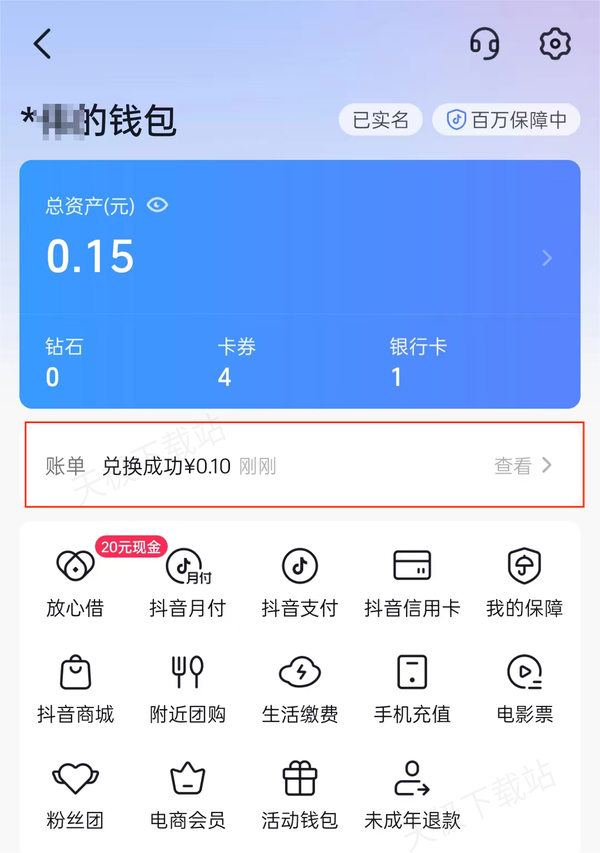Open 银行卡 bank cards
600x853 pixels.
click(418, 362)
